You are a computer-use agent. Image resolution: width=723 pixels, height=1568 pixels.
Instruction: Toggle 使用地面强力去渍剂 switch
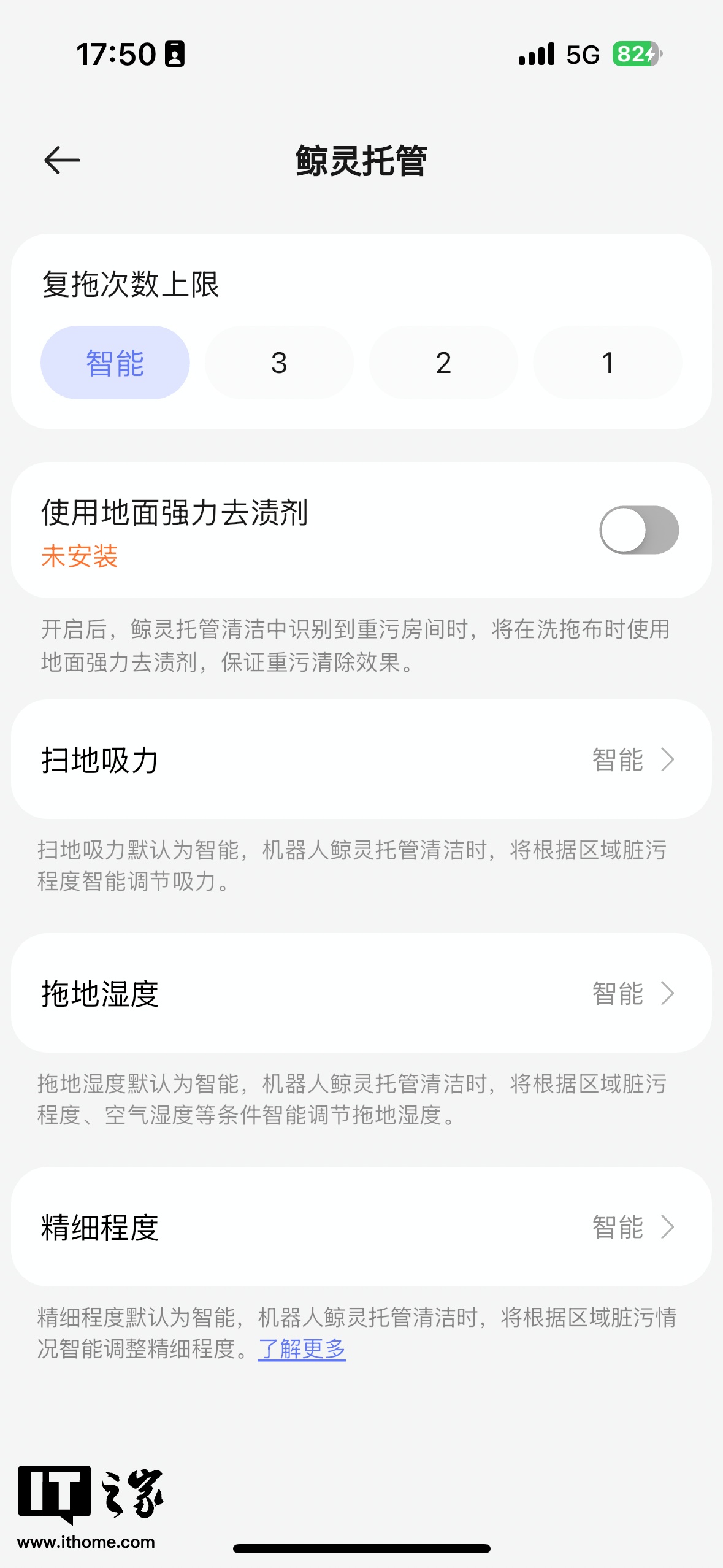click(638, 530)
